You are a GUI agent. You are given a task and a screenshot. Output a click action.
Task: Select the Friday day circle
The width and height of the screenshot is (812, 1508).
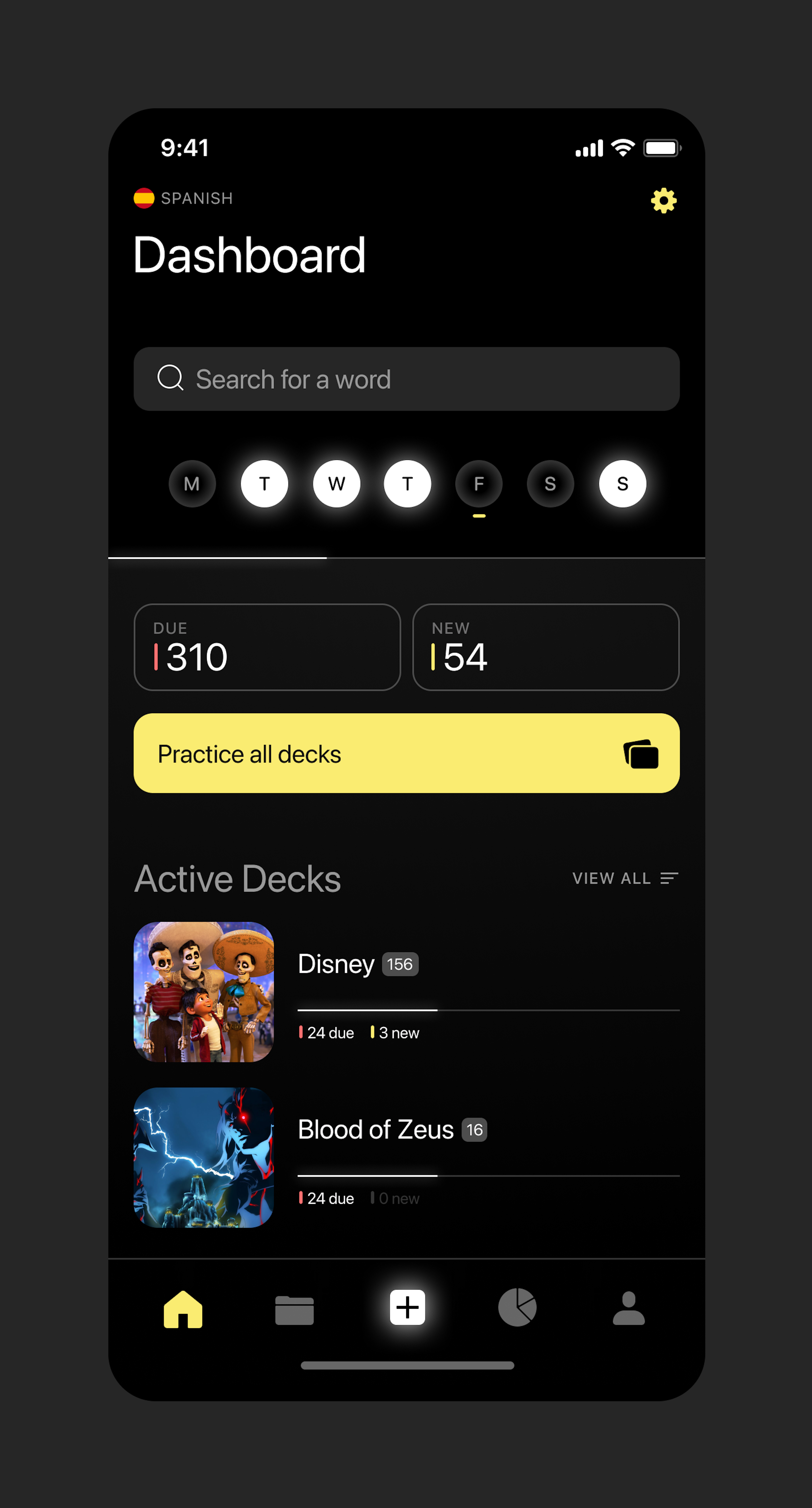(479, 483)
